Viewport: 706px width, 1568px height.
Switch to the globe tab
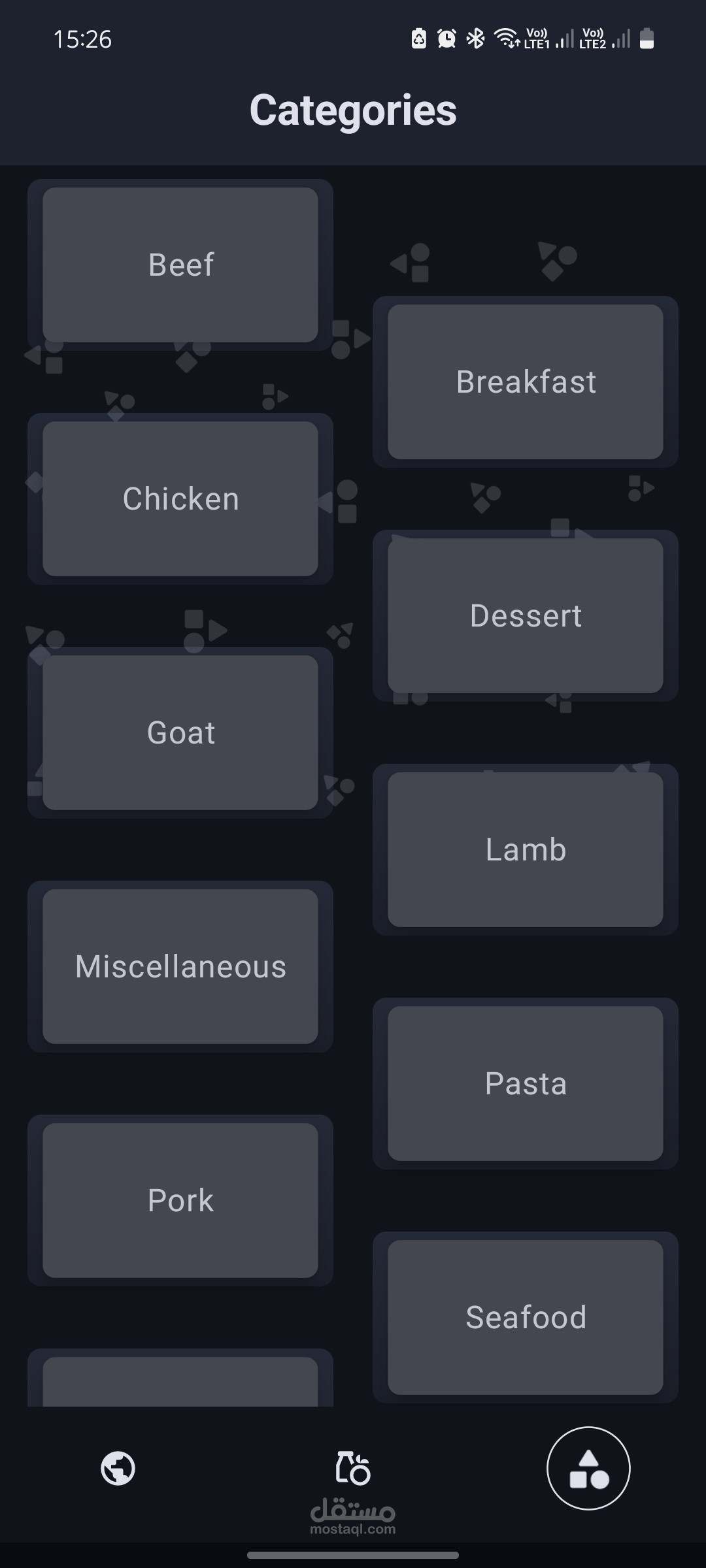[x=118, y=1468]
